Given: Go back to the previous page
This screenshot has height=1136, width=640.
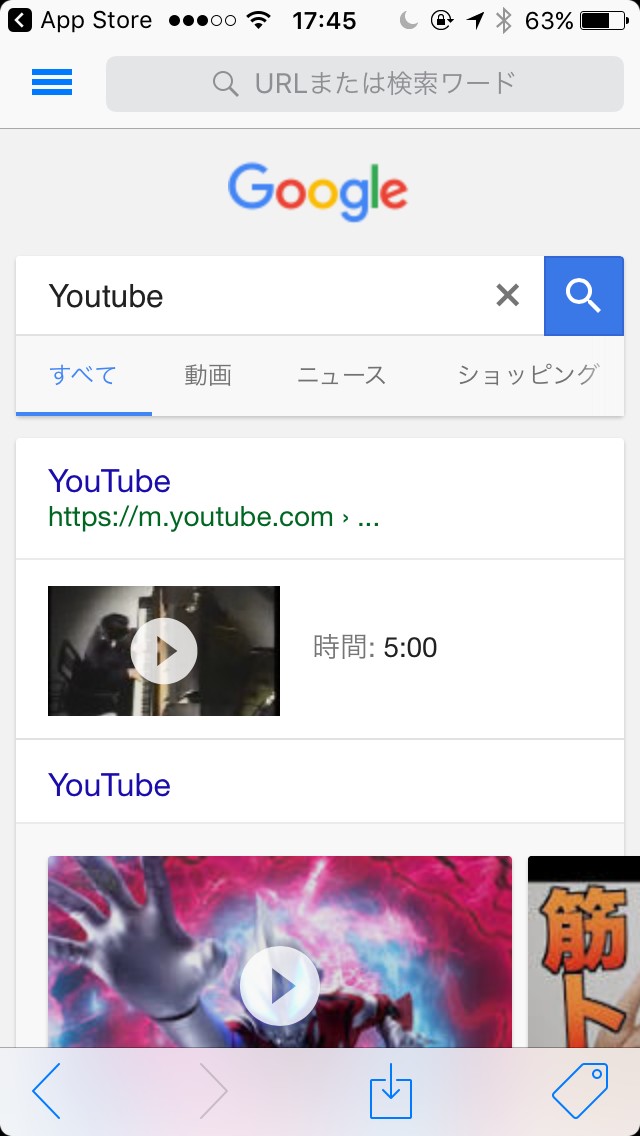Looking at the screenshot, I should [47, 1091].
